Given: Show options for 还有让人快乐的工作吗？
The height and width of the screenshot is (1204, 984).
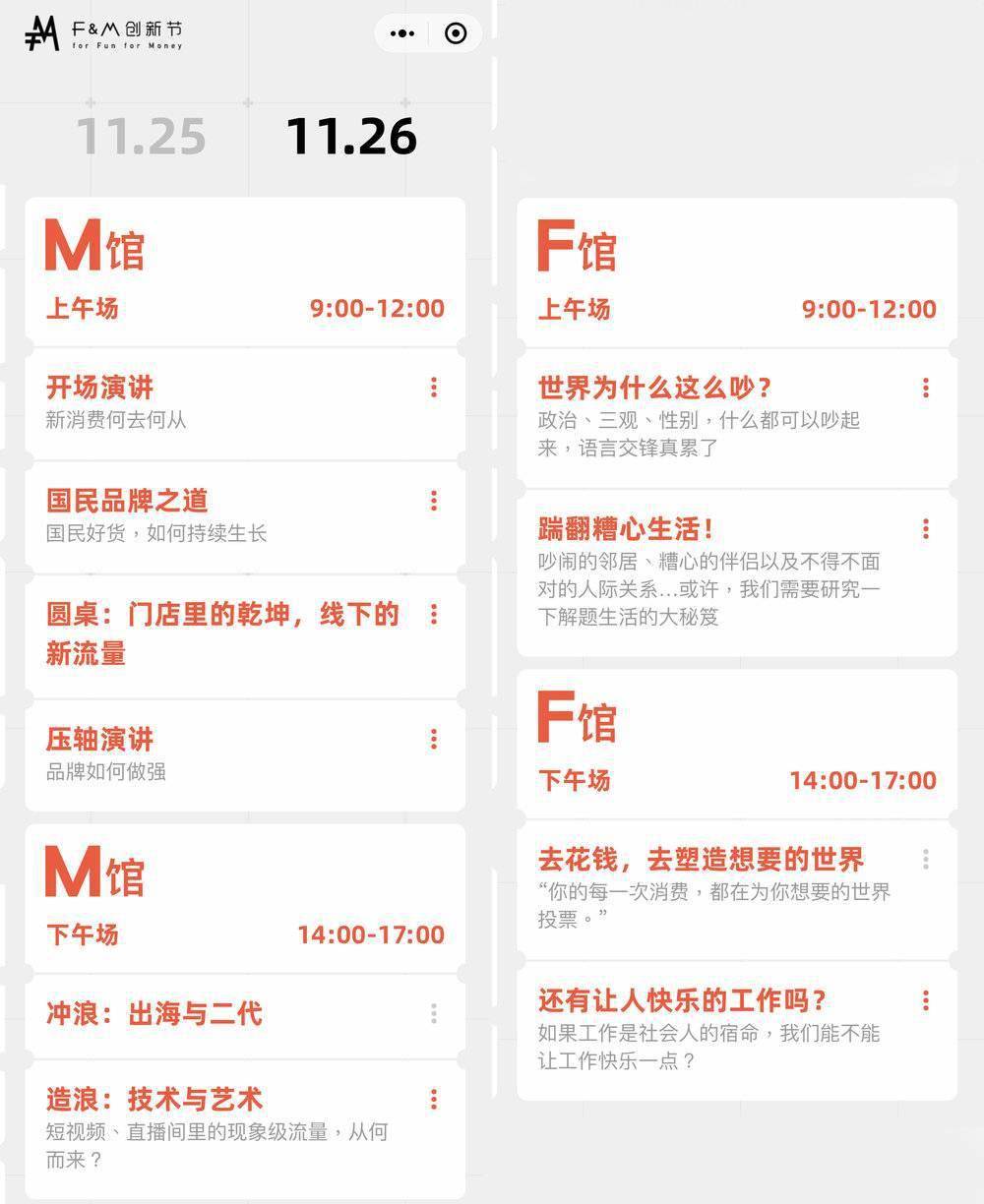Looking at the screenshot, I should [926, 1000].
